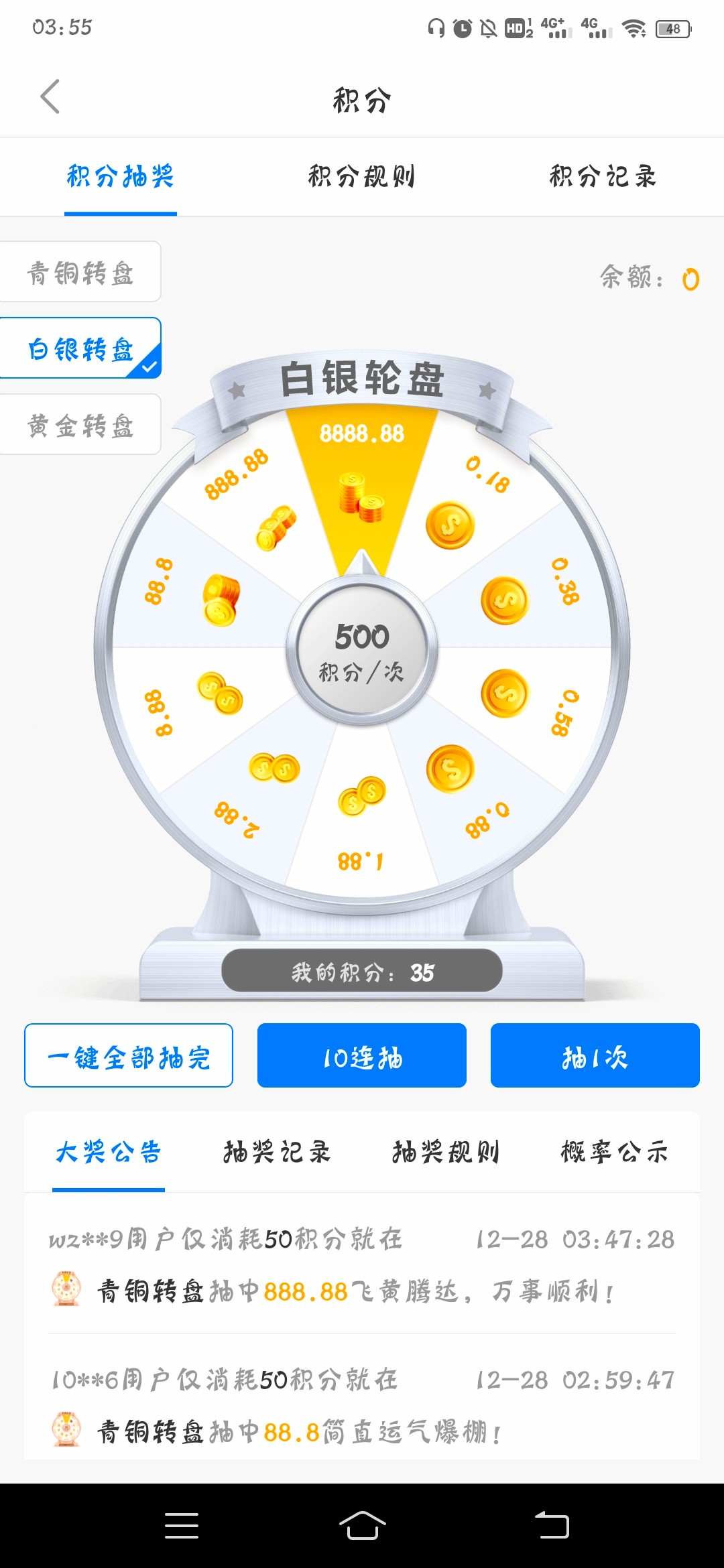Select the 白银转盘 wheel option

tap(80, 348)
